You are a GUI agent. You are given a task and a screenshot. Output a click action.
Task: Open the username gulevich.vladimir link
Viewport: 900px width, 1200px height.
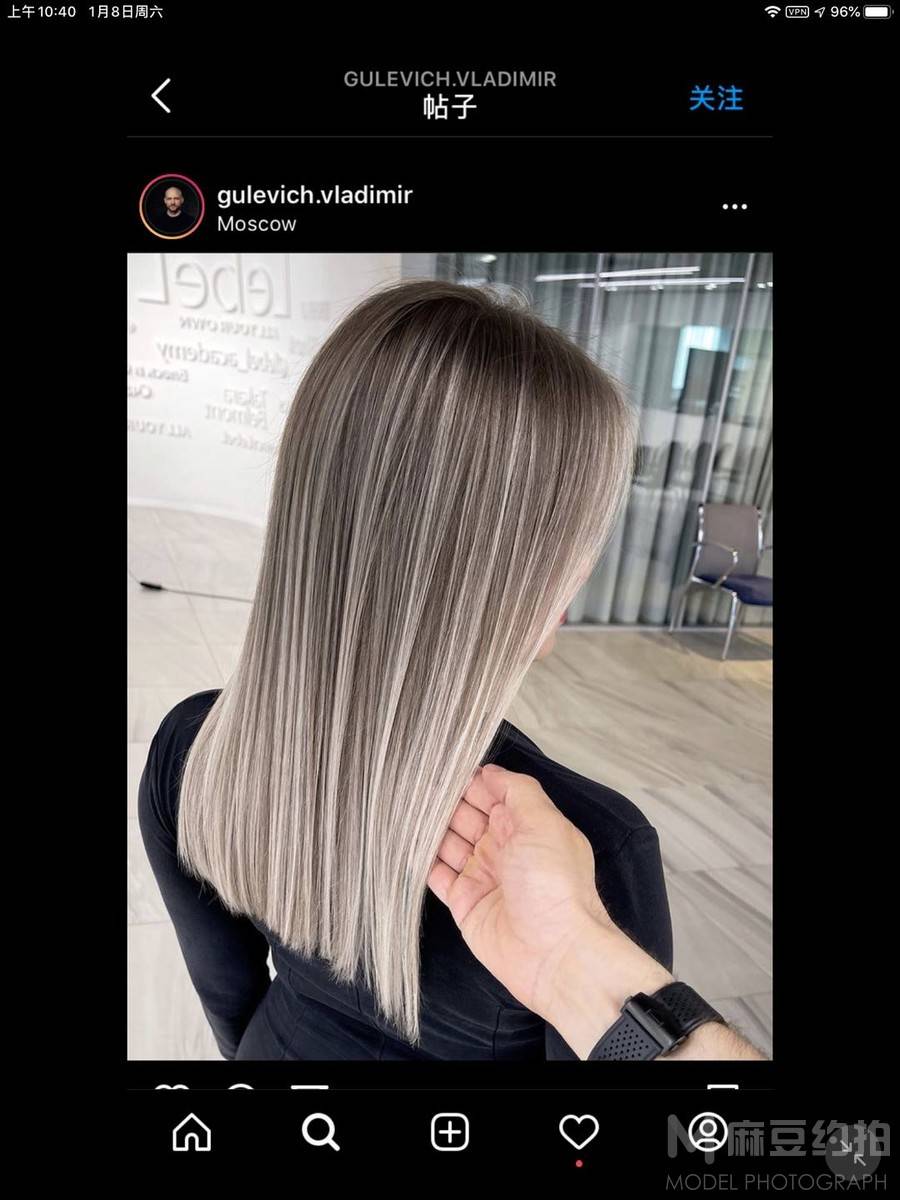pos(314,194)
